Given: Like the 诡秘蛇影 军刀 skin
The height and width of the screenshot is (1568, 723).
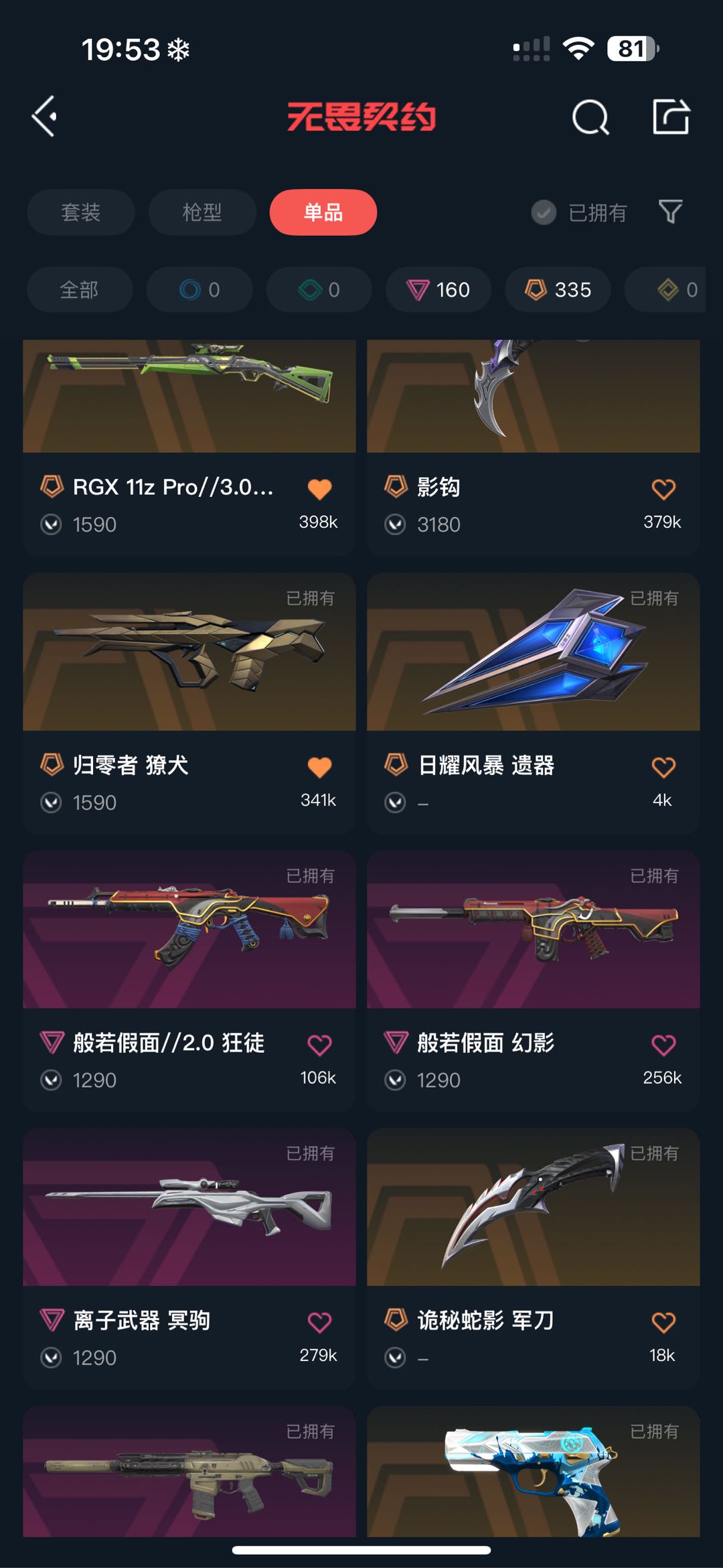Looking at the screenshot, I should [663, 1322].
